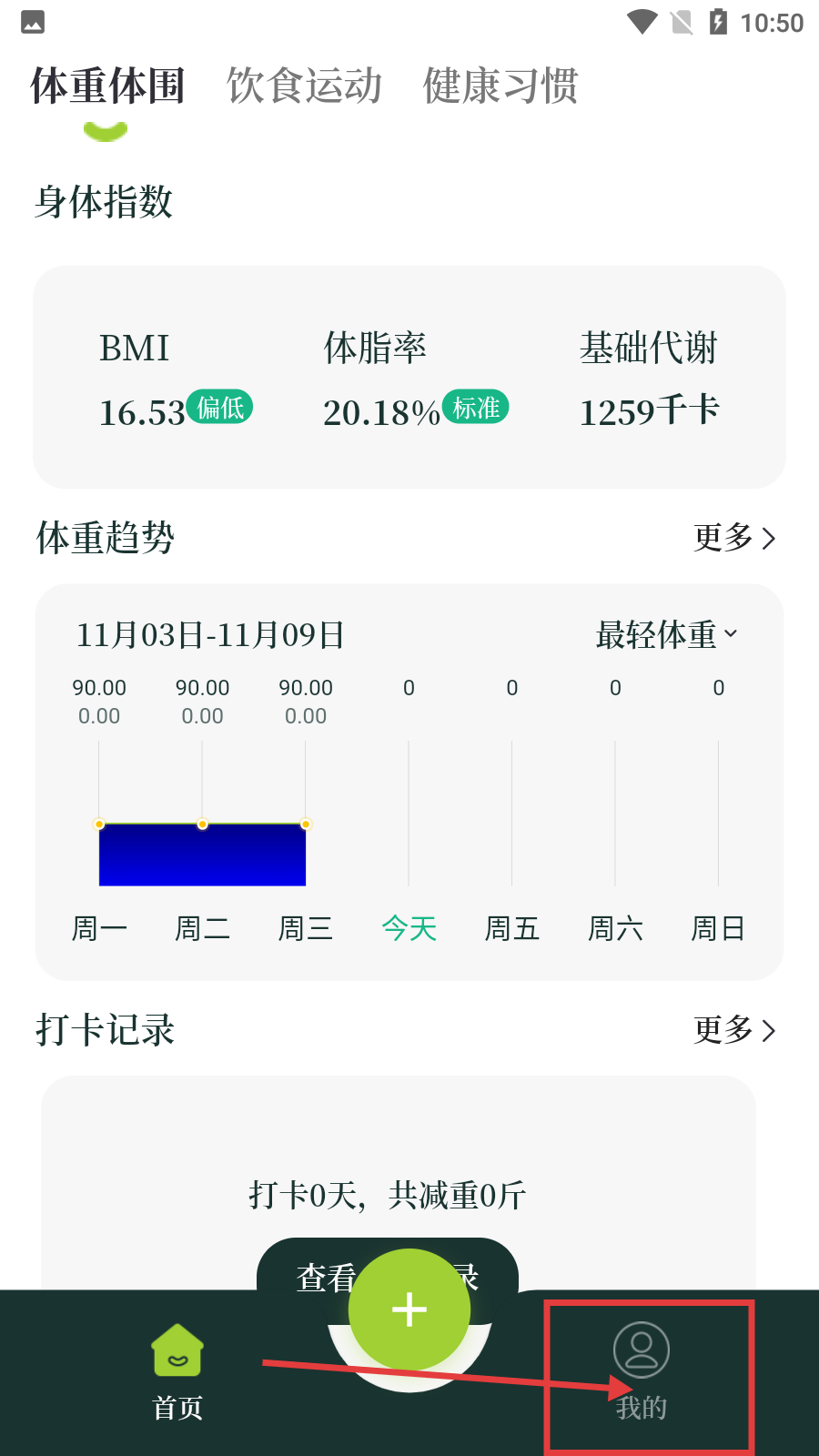
Task: Switch to the 饮食运动 tab
Action: point(304,86)
